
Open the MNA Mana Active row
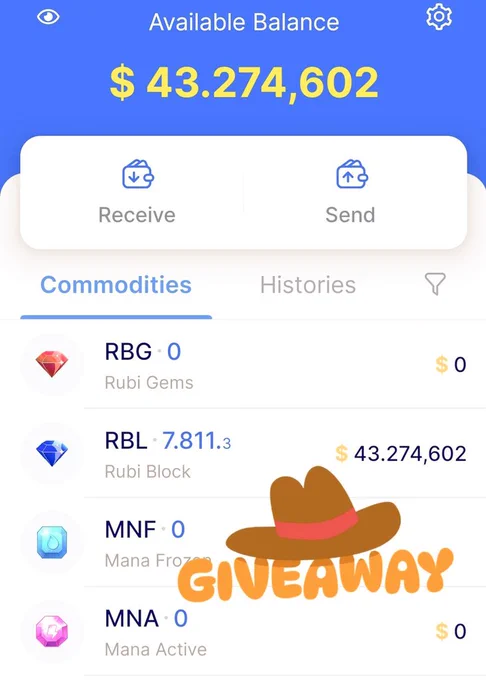(x=243, y=631)
